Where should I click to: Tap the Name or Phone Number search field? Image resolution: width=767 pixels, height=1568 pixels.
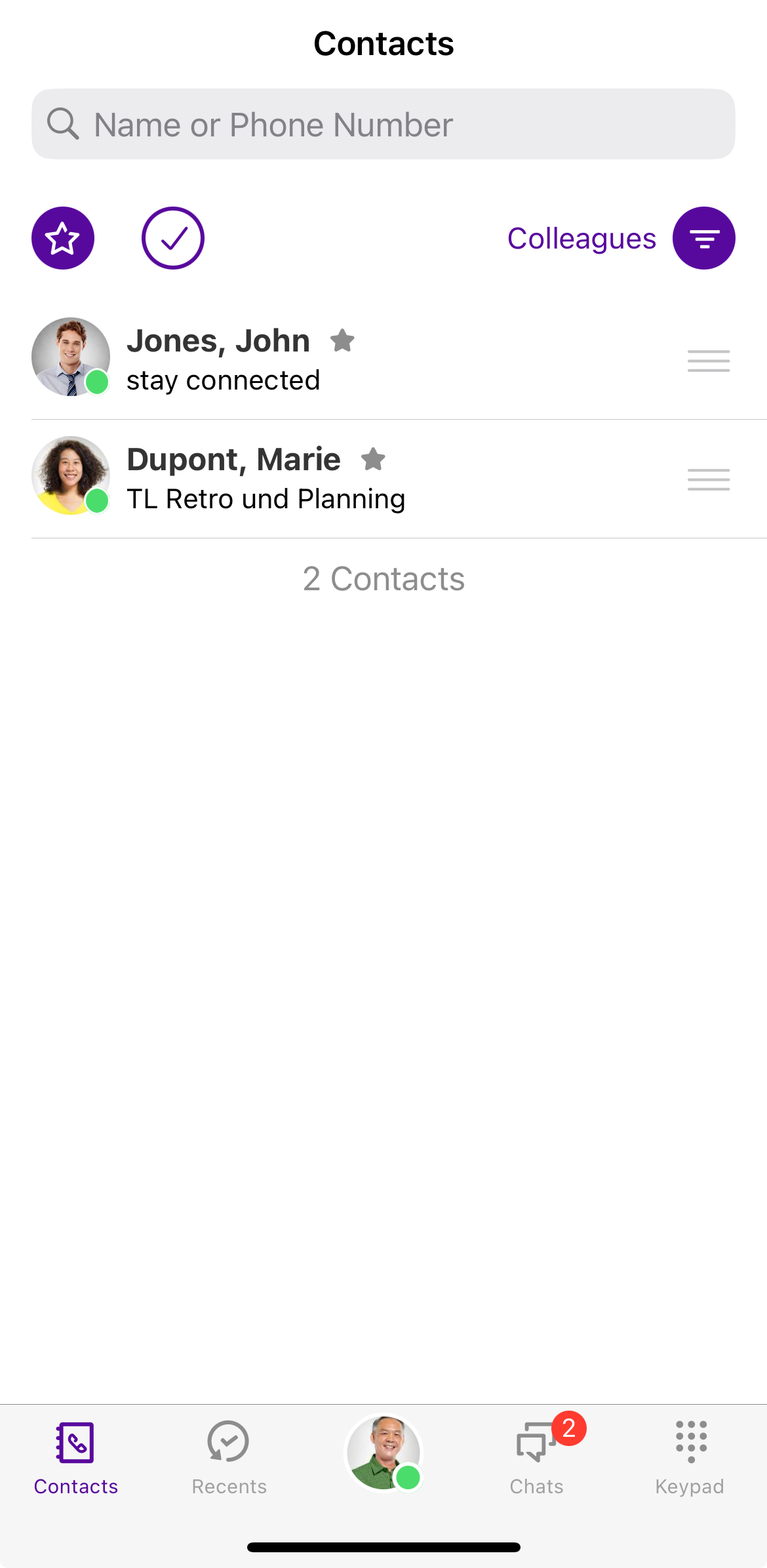pos(383,125)
